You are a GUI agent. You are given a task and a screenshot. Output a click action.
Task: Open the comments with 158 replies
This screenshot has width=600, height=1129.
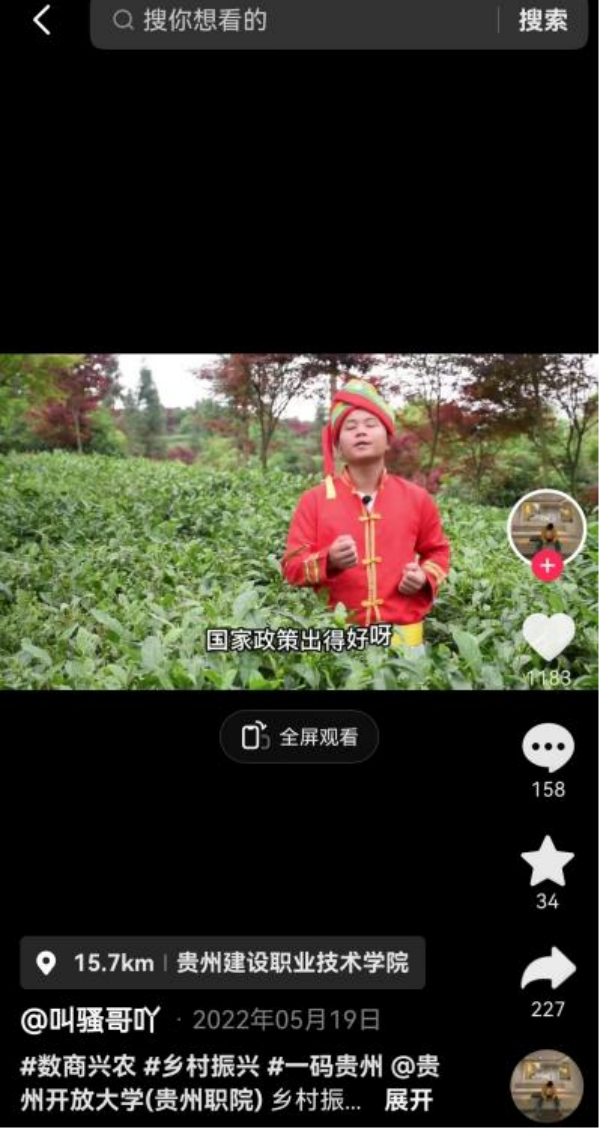point(548,749)
